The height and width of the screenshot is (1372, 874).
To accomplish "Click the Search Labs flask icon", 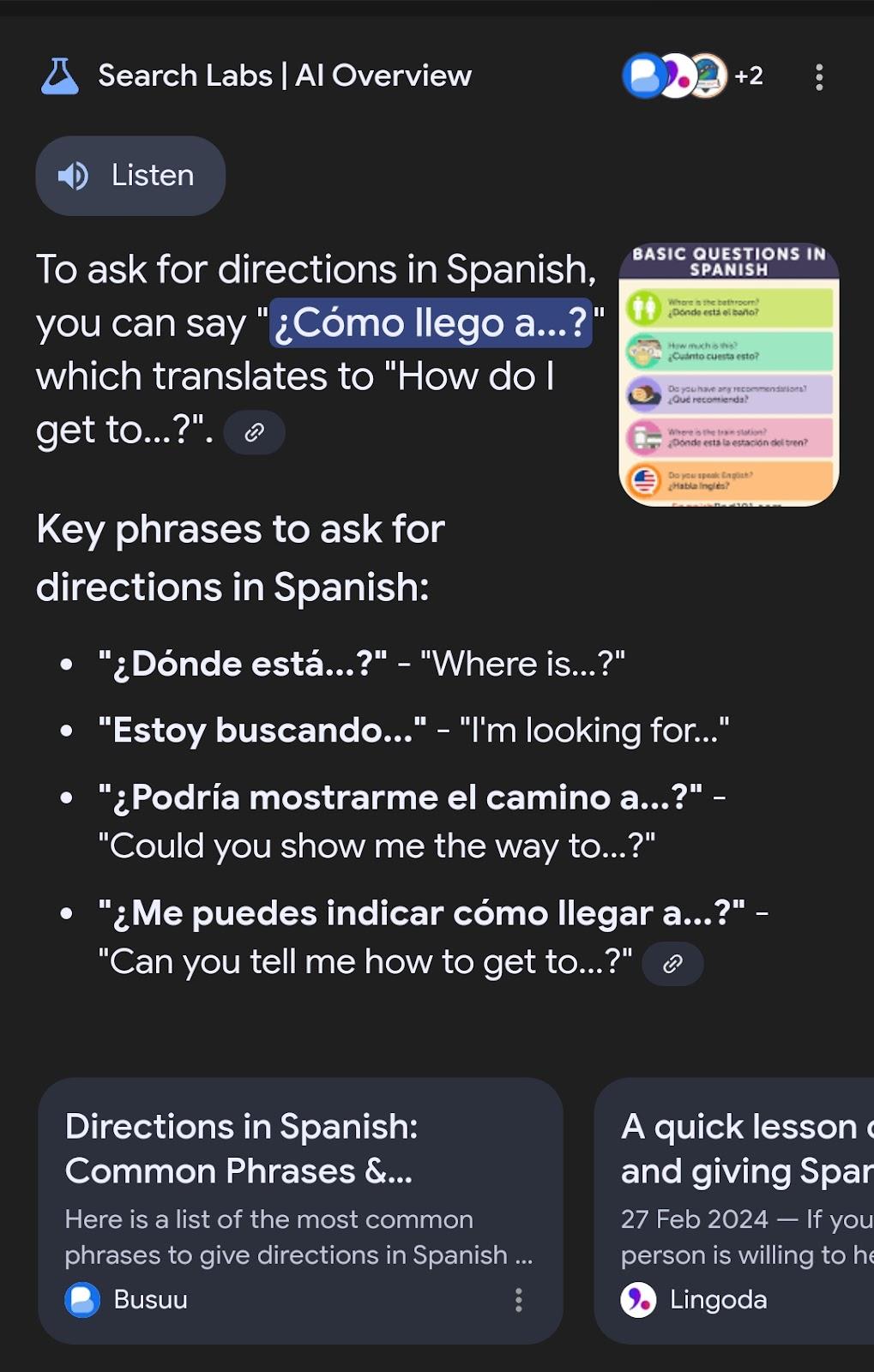I will point(61,75).
